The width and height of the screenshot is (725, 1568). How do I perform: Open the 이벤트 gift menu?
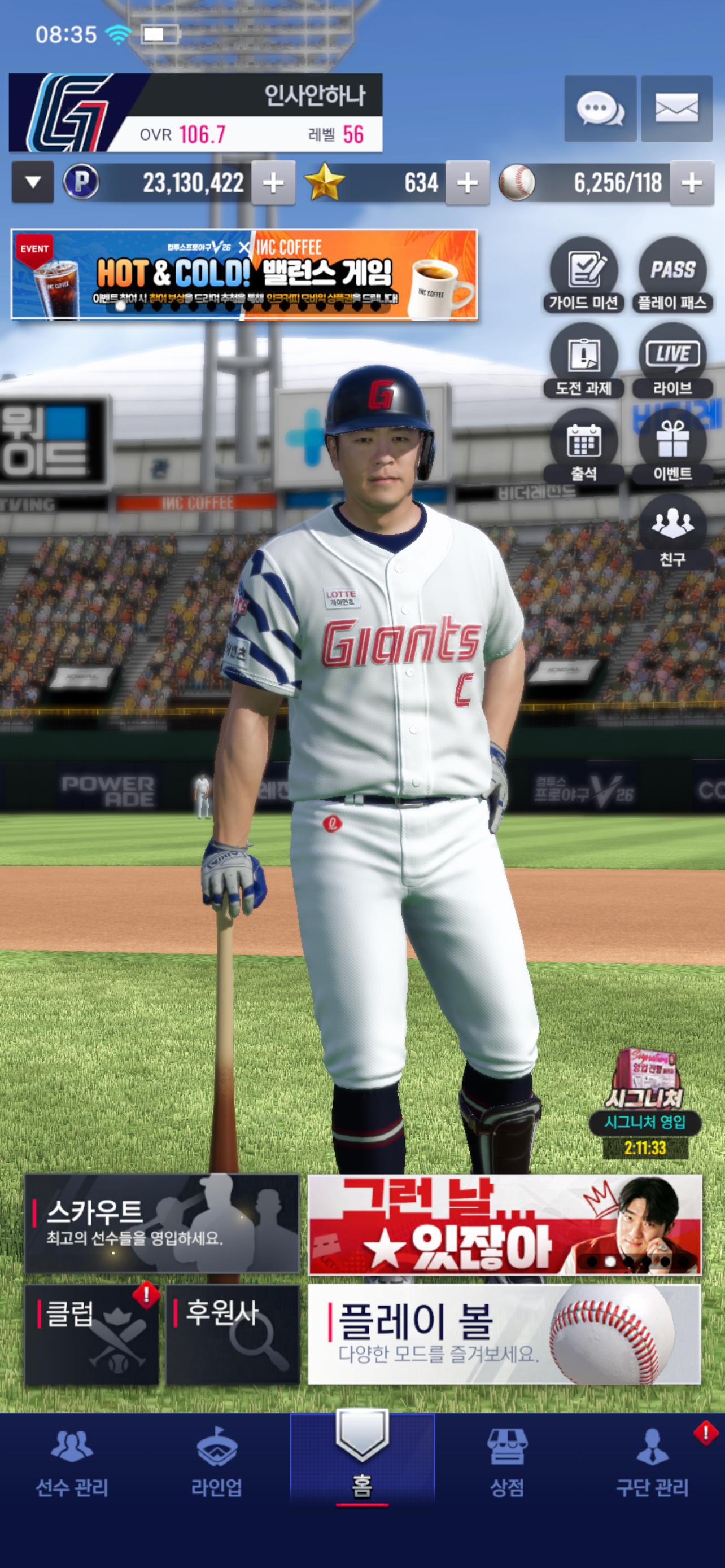pyautogui.click(x=672, y=446)
